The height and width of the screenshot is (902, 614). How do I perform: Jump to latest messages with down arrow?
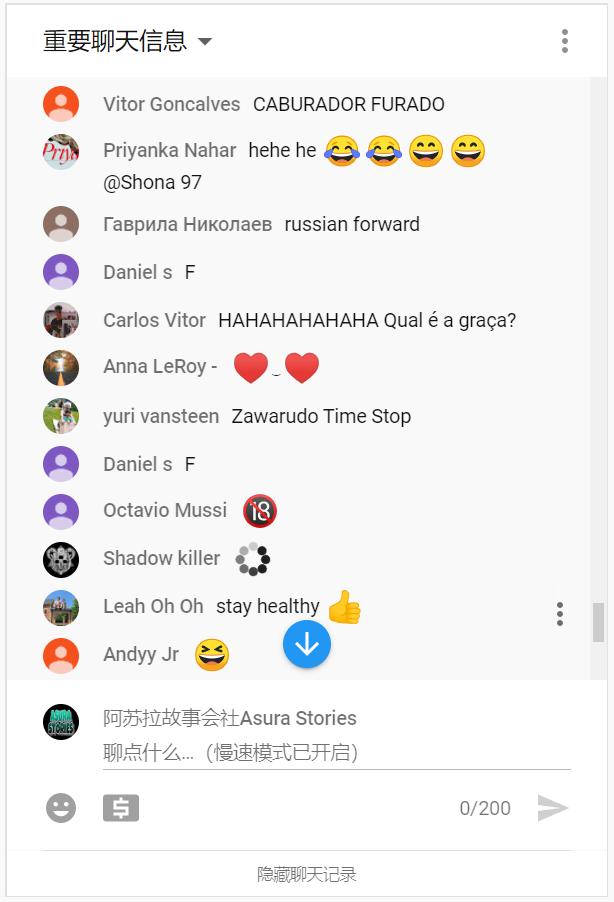click(x=307, y=644)
